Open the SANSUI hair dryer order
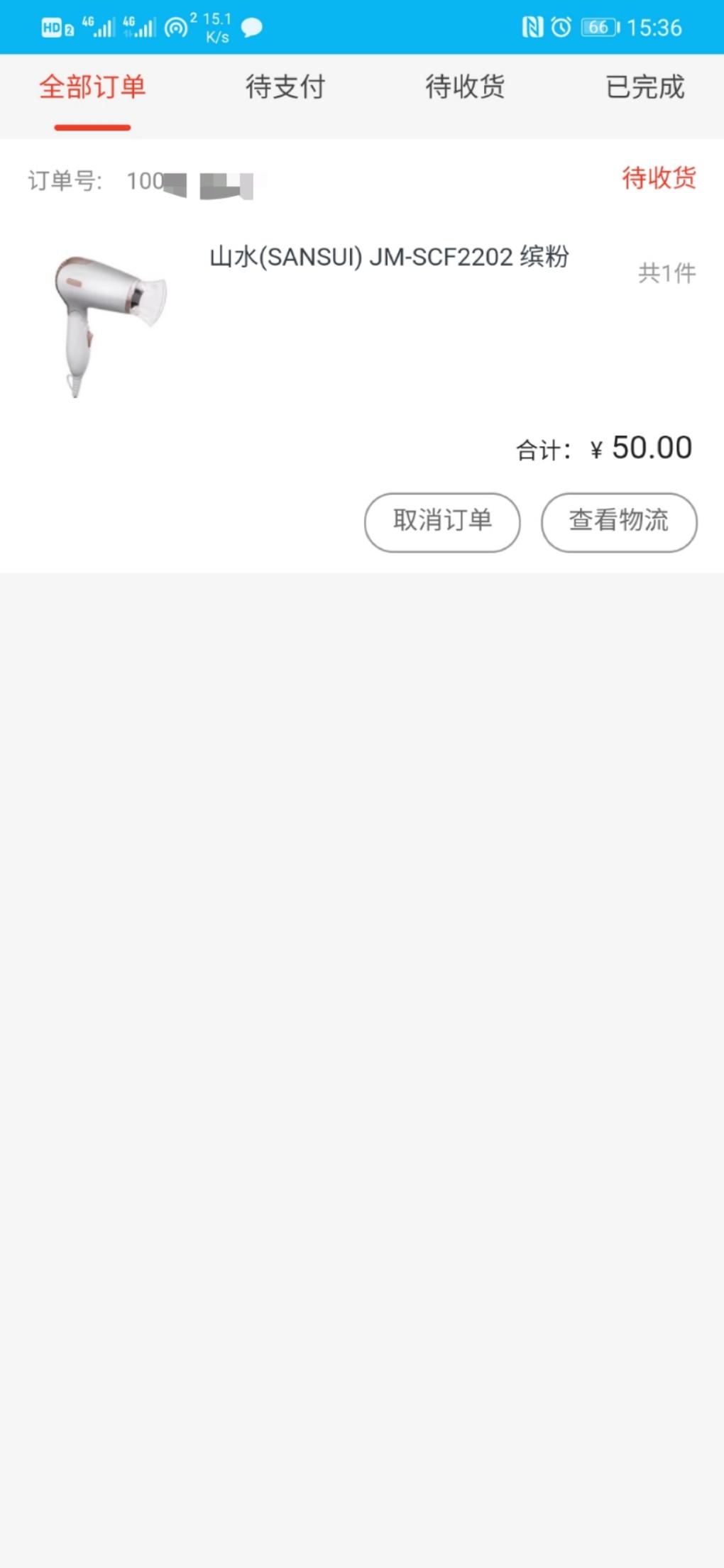This screenshot has height=1568, width=724. 388,258
